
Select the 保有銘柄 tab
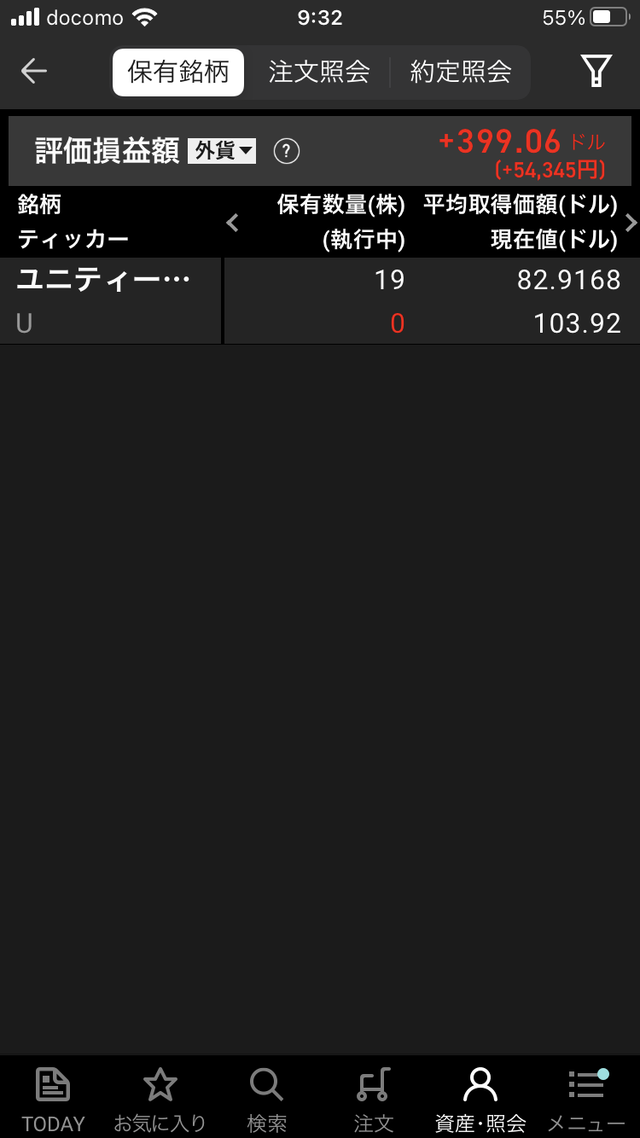tap(178, 72)
